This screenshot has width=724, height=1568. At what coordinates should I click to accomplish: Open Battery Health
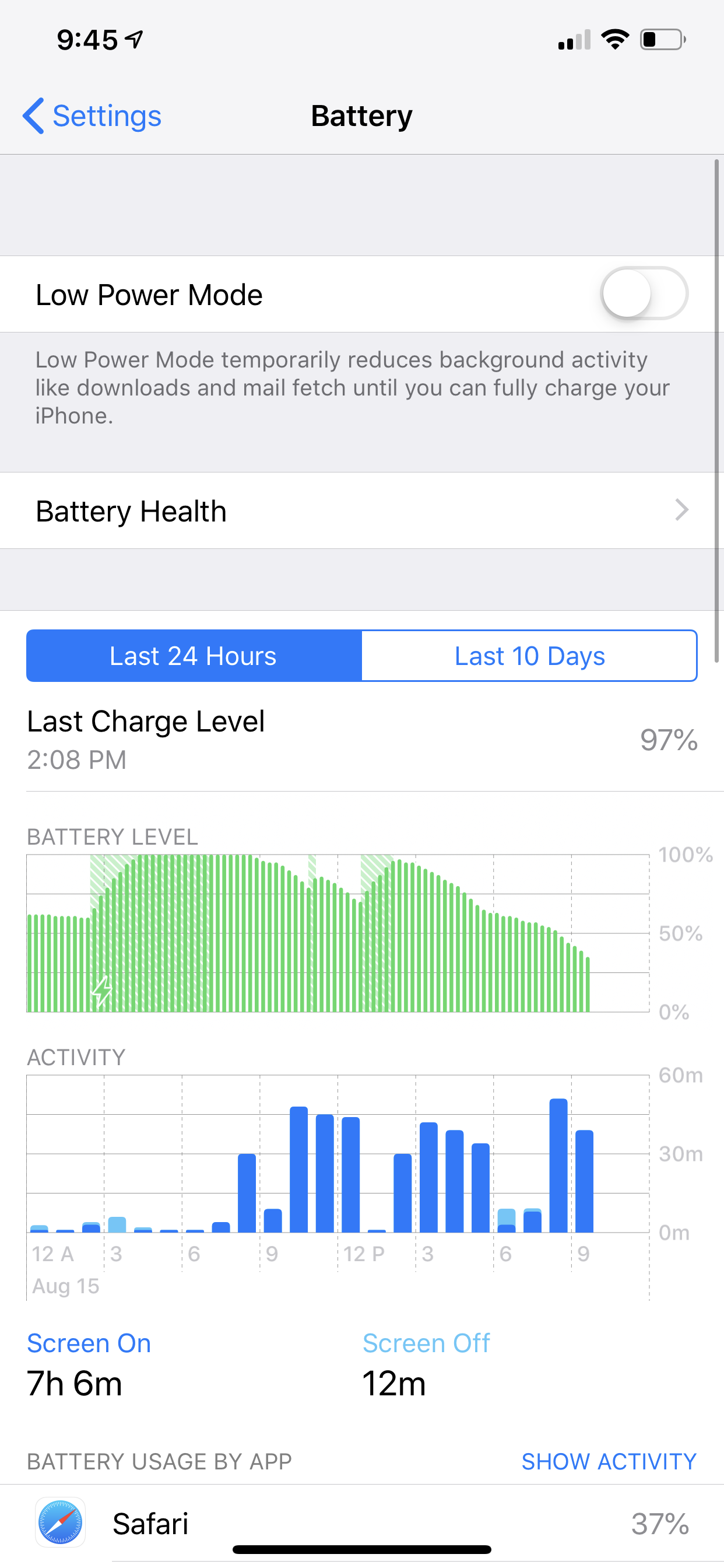pos(362,510)
